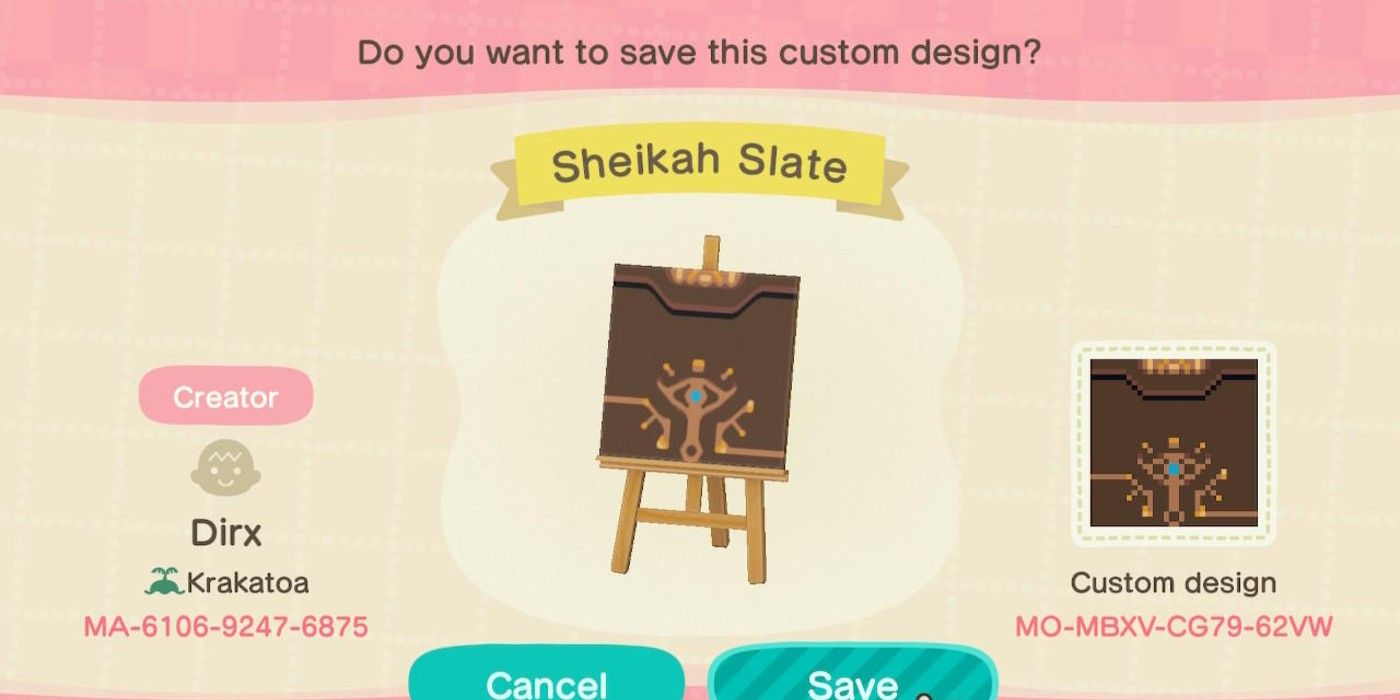Cancel saving this custom design
This screenshot has height=700, width=1400.
pyautogui.click(x=546, y=680)
